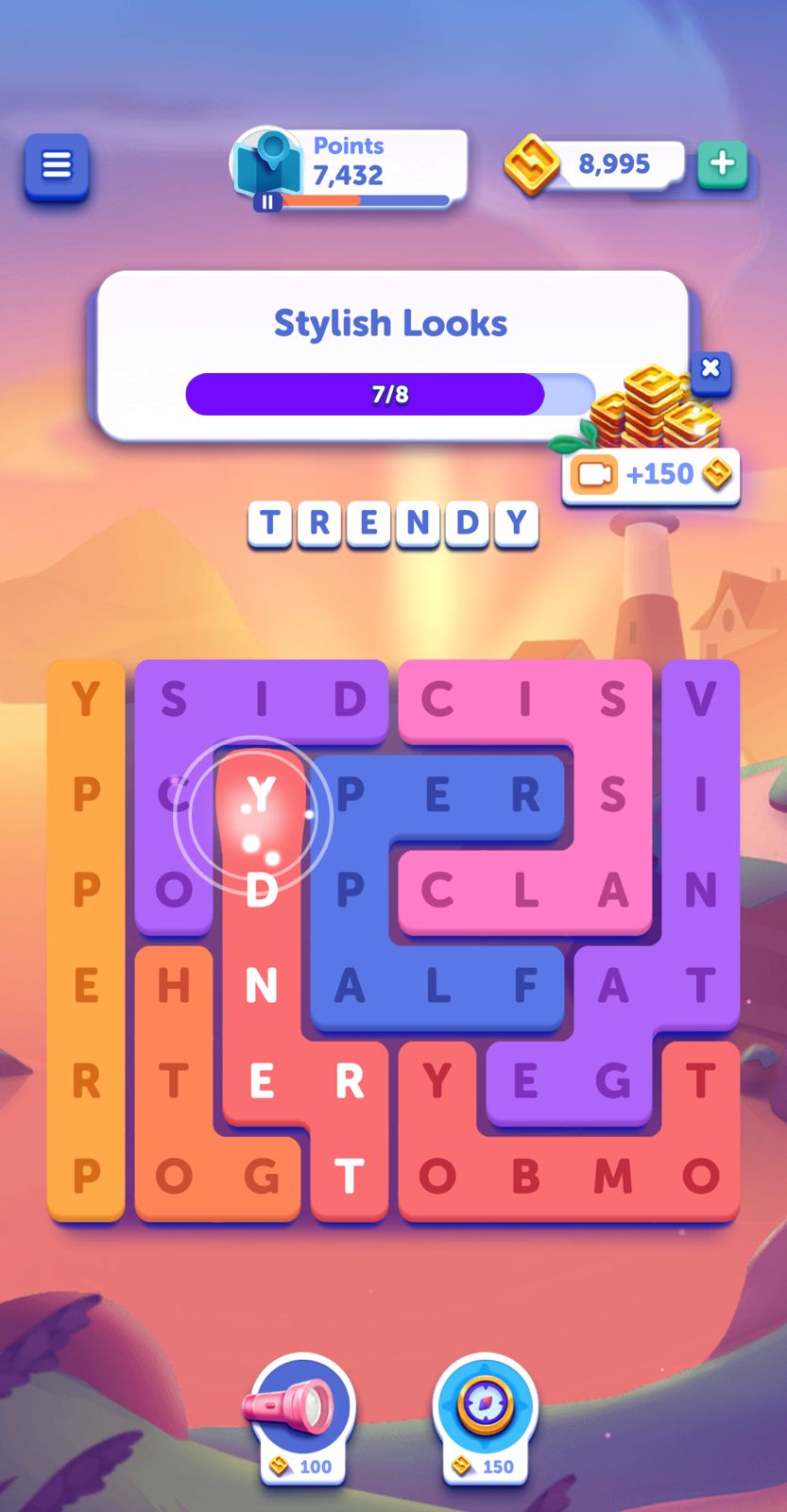
Task: Tap letter V in the grid
Action: pyautogui.click(x=700, y=701)
